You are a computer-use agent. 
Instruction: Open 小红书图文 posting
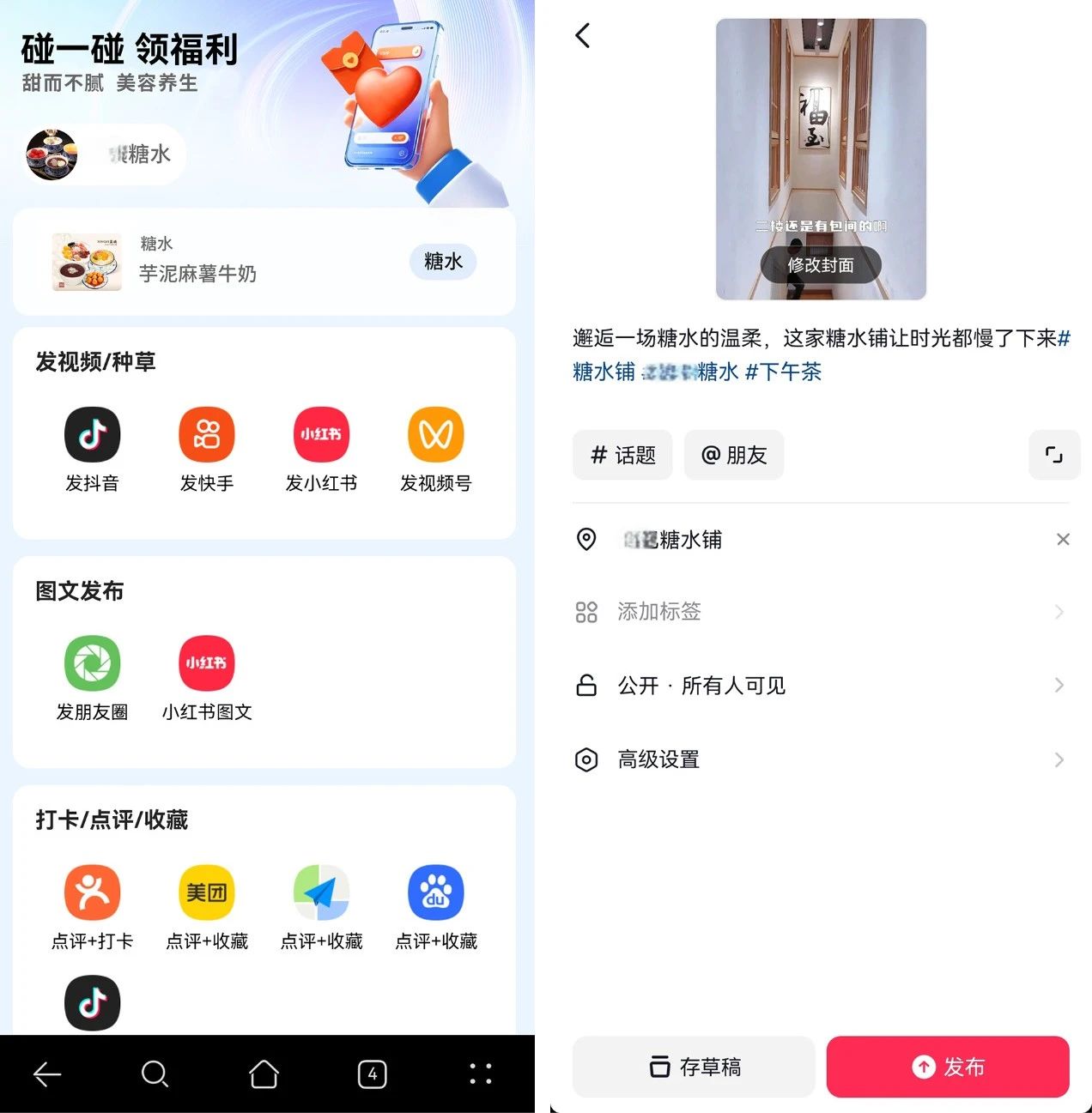click(207, 664)
